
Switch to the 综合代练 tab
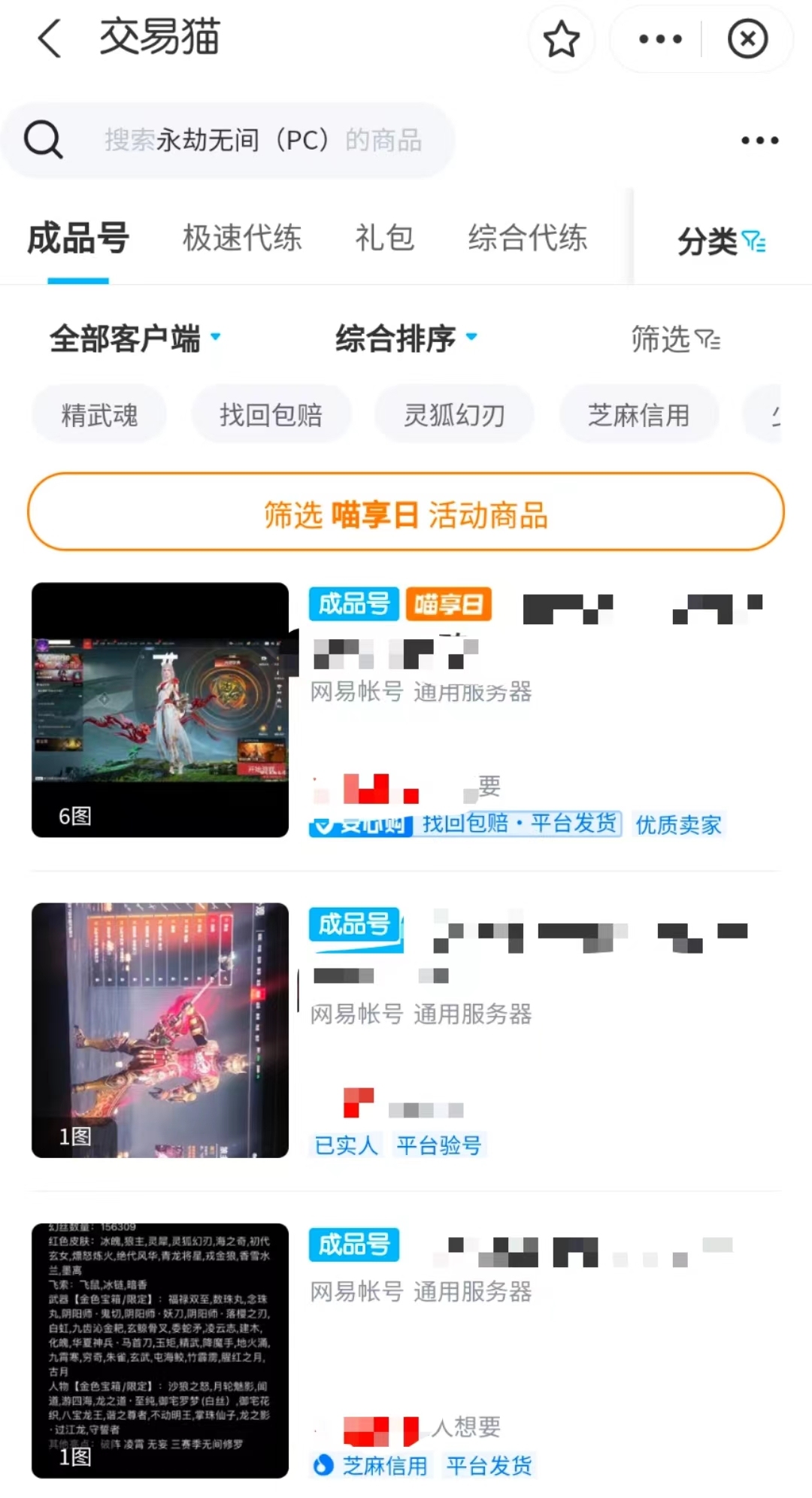point(527,238)
